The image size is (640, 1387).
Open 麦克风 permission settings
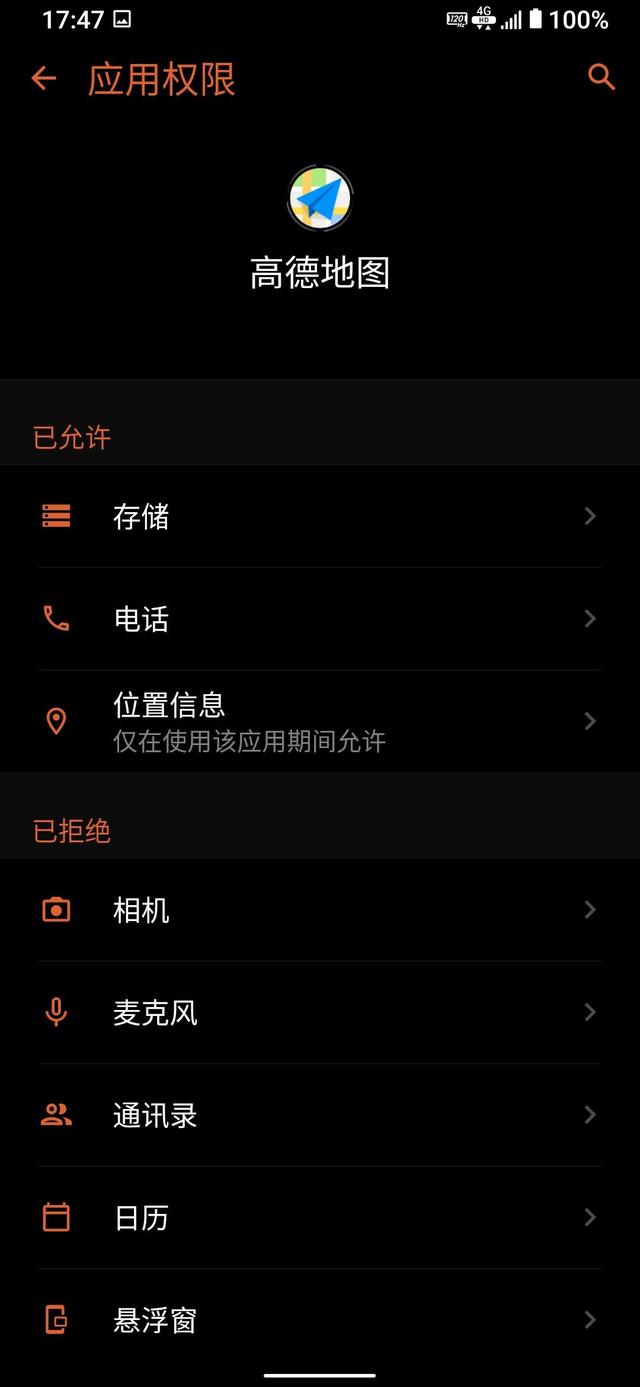(320, 1013)
